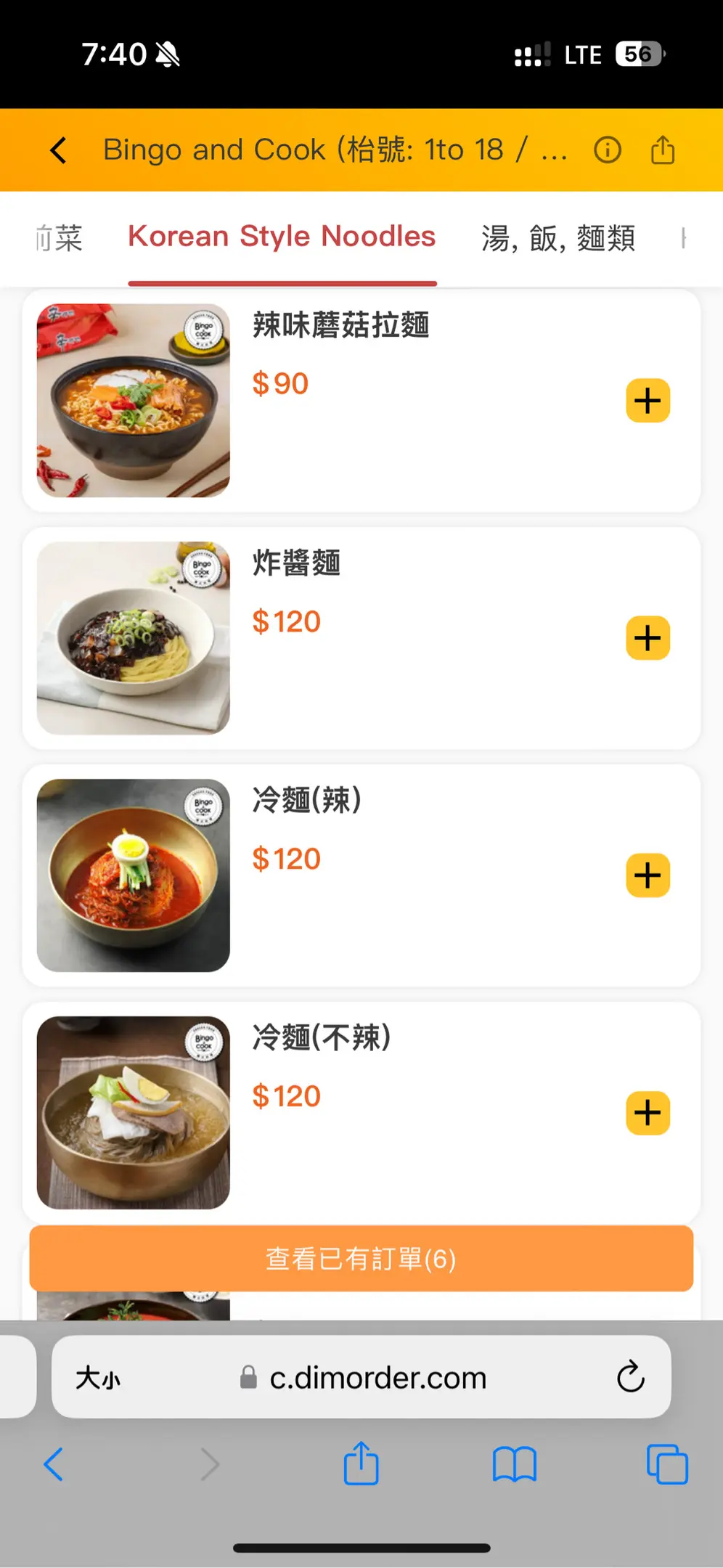Share the restaurant from the orange header
The height and width of the screenshot is (1568, 723).
[663, 150]
